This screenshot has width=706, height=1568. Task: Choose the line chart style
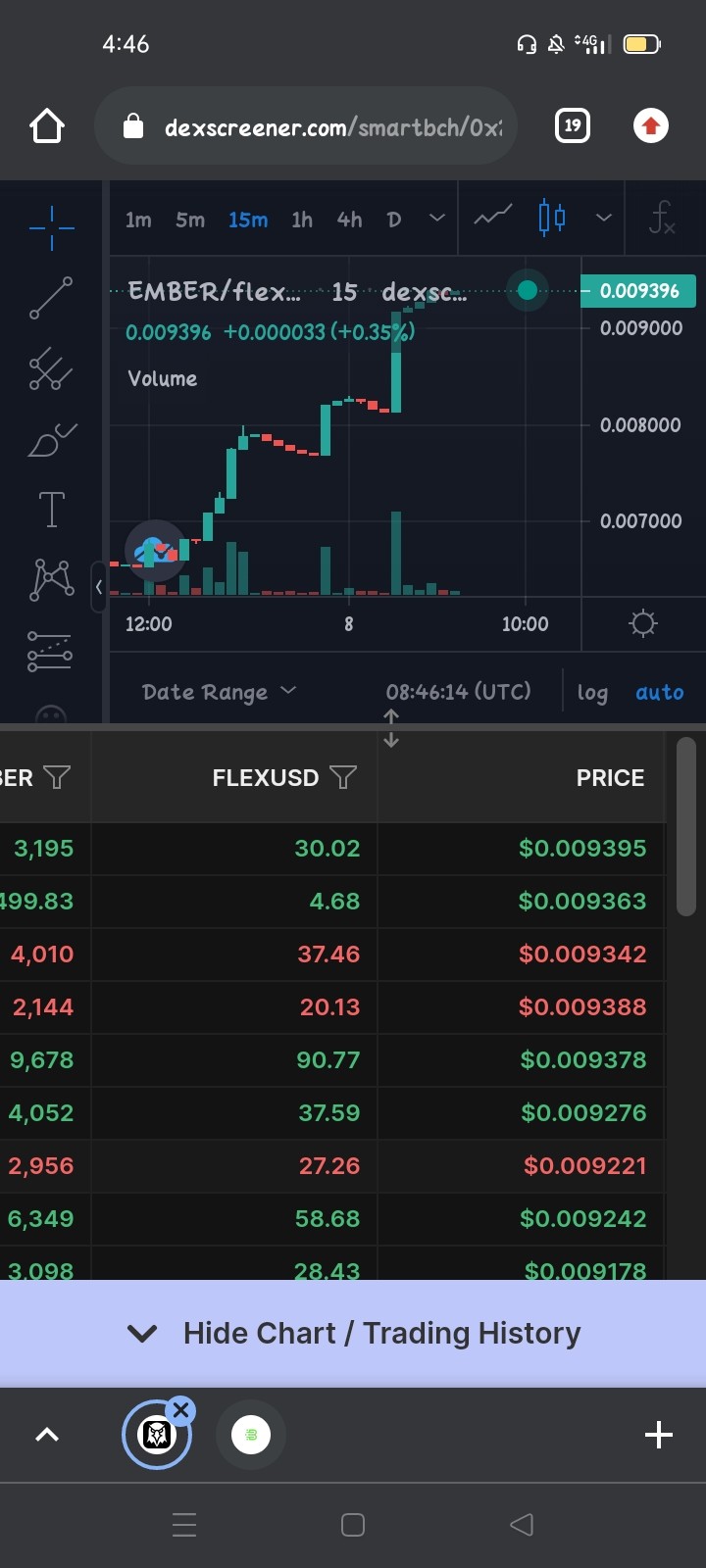point(493,216)
